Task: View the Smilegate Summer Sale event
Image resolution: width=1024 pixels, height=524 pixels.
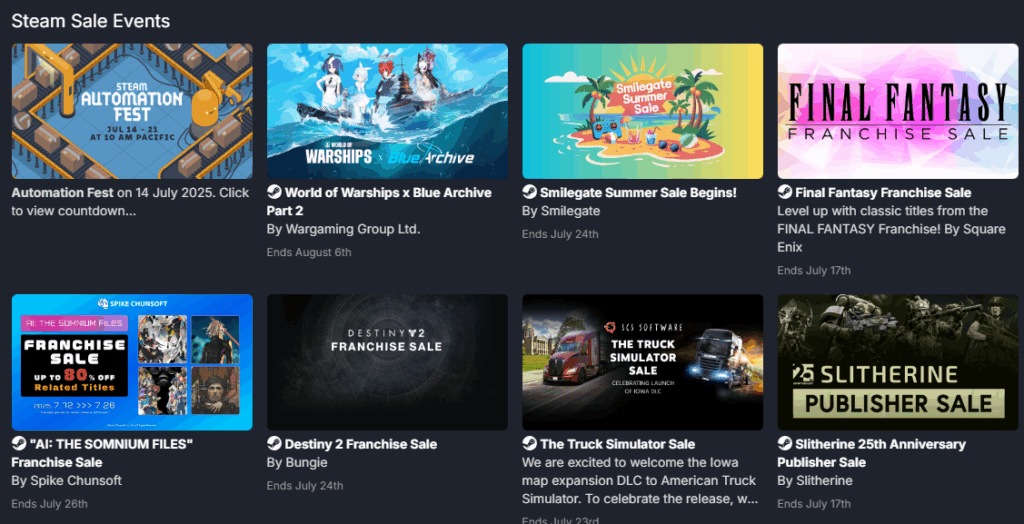Action: pyautogui.click(x=643, y=111)
